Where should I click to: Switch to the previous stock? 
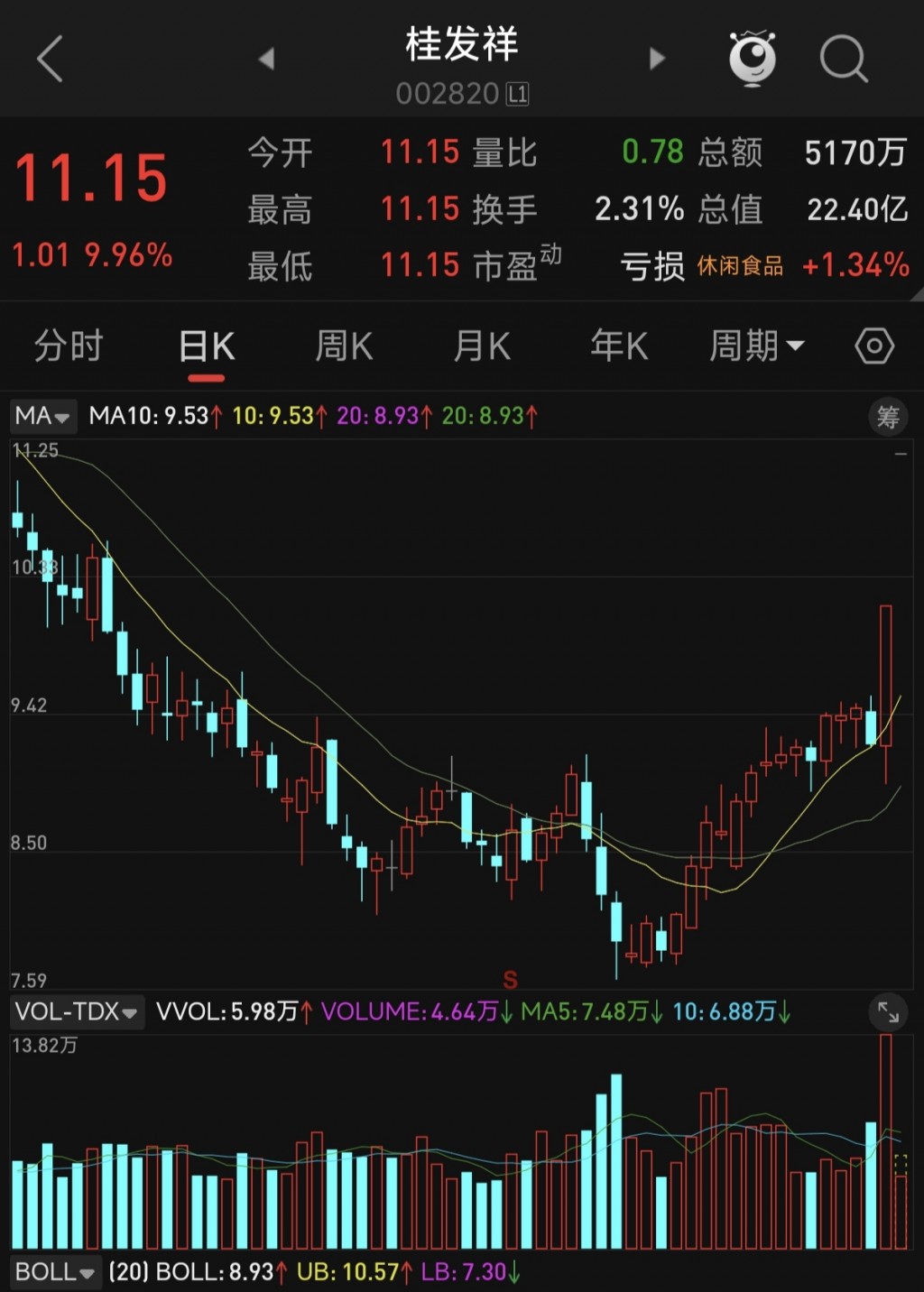[266, 60]
